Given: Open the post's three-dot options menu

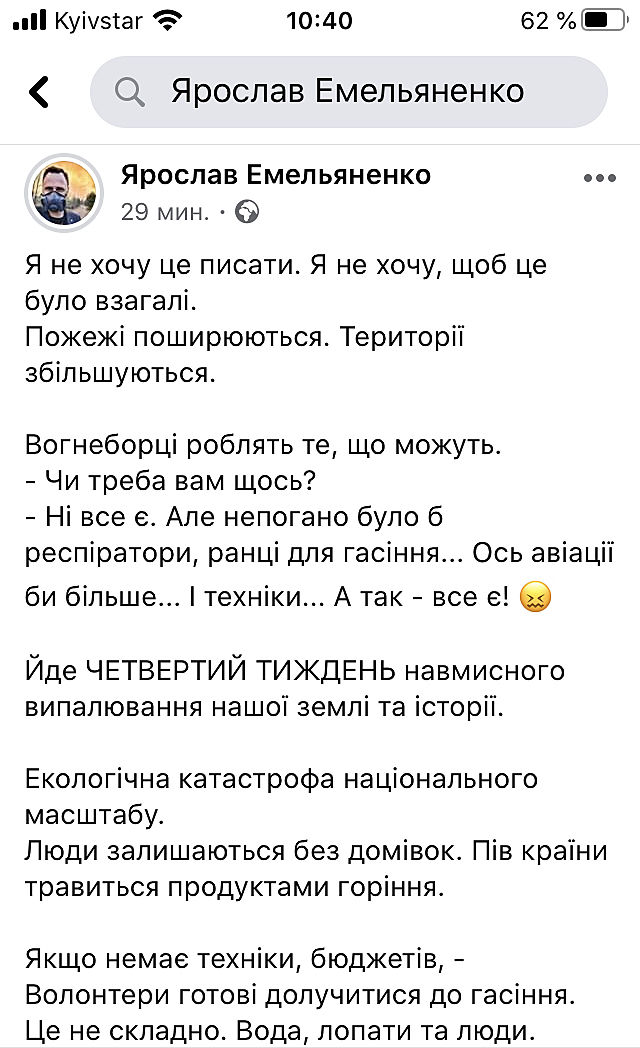Looking at the screenshot, I should pyautogui.click(x=599, y=179).
